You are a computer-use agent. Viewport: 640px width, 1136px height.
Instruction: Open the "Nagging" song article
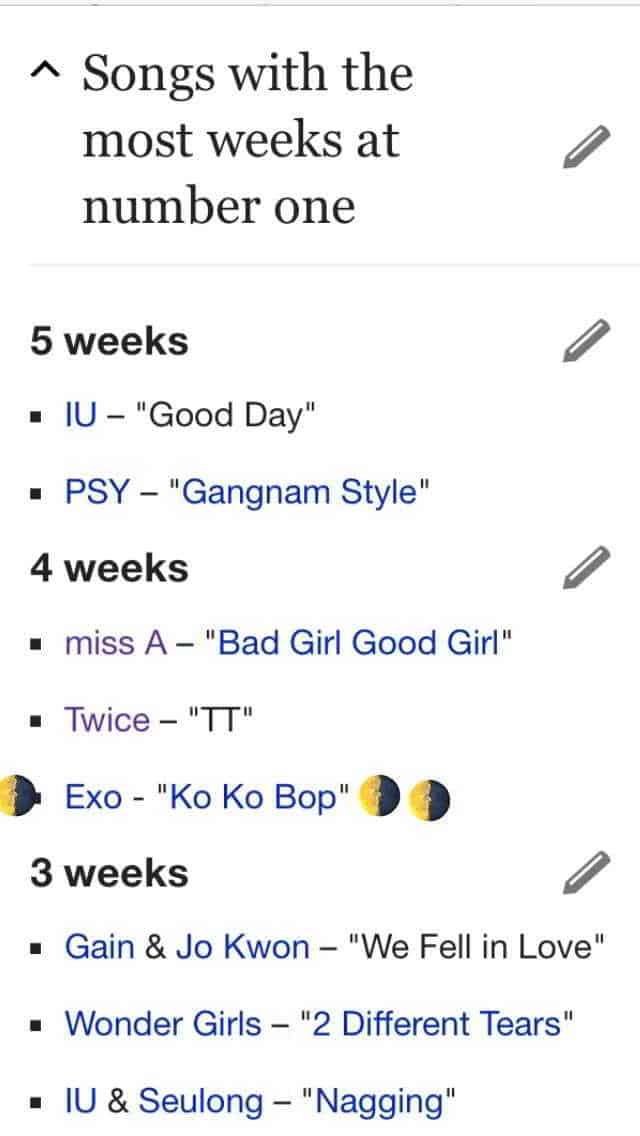coord(385,1100)
